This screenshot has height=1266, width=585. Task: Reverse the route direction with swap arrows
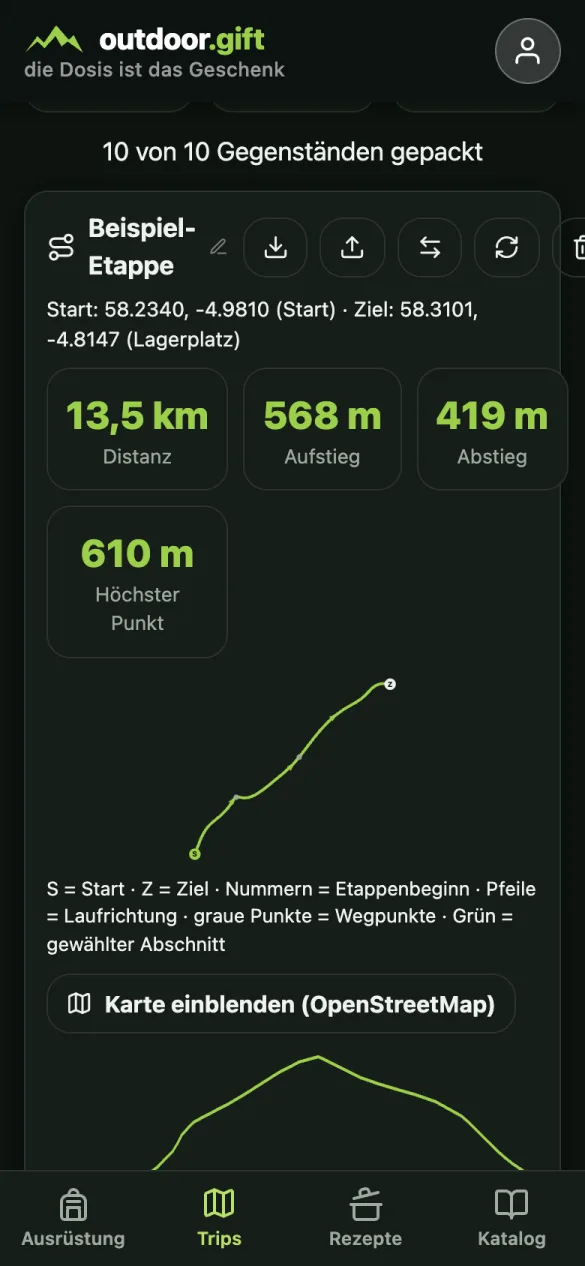[430, 247]
